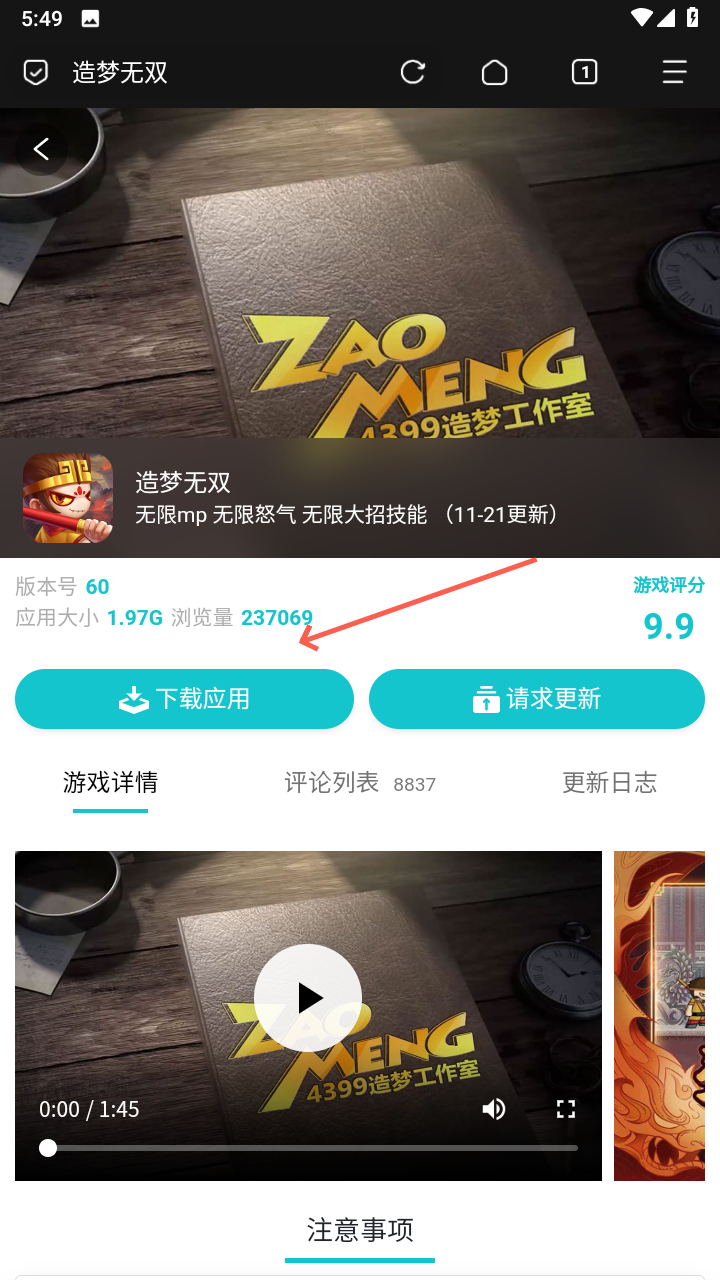Open the browser menu
The height and width of the screenshot is (1280, 720).
674,72
